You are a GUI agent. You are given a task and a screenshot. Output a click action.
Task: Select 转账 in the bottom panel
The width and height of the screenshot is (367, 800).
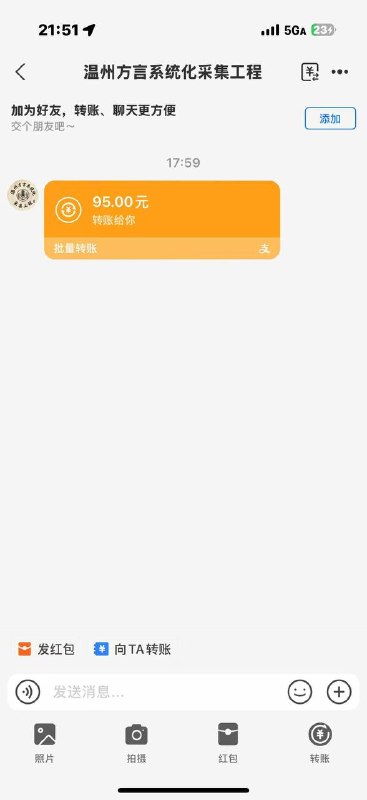(320, 743)
